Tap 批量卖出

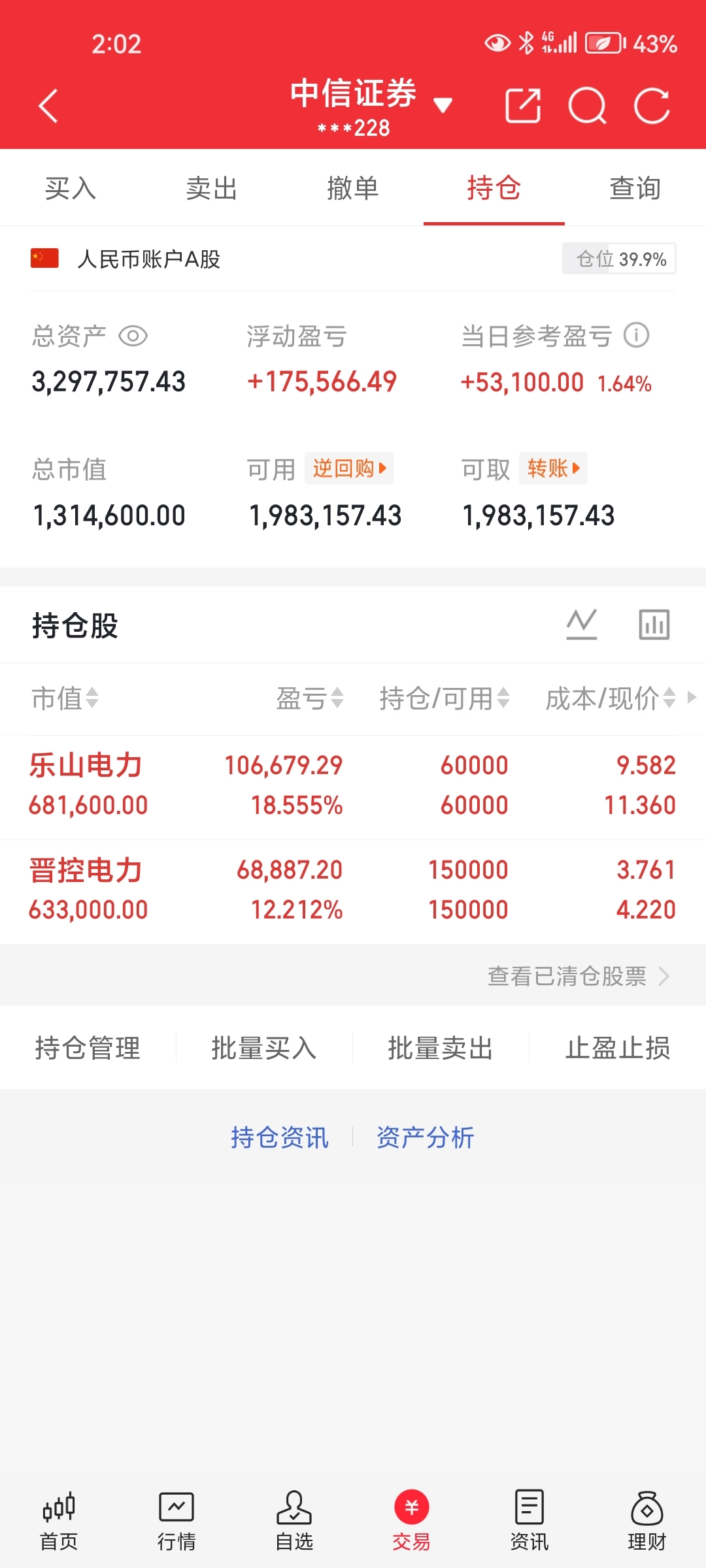tap(441, 1048)
